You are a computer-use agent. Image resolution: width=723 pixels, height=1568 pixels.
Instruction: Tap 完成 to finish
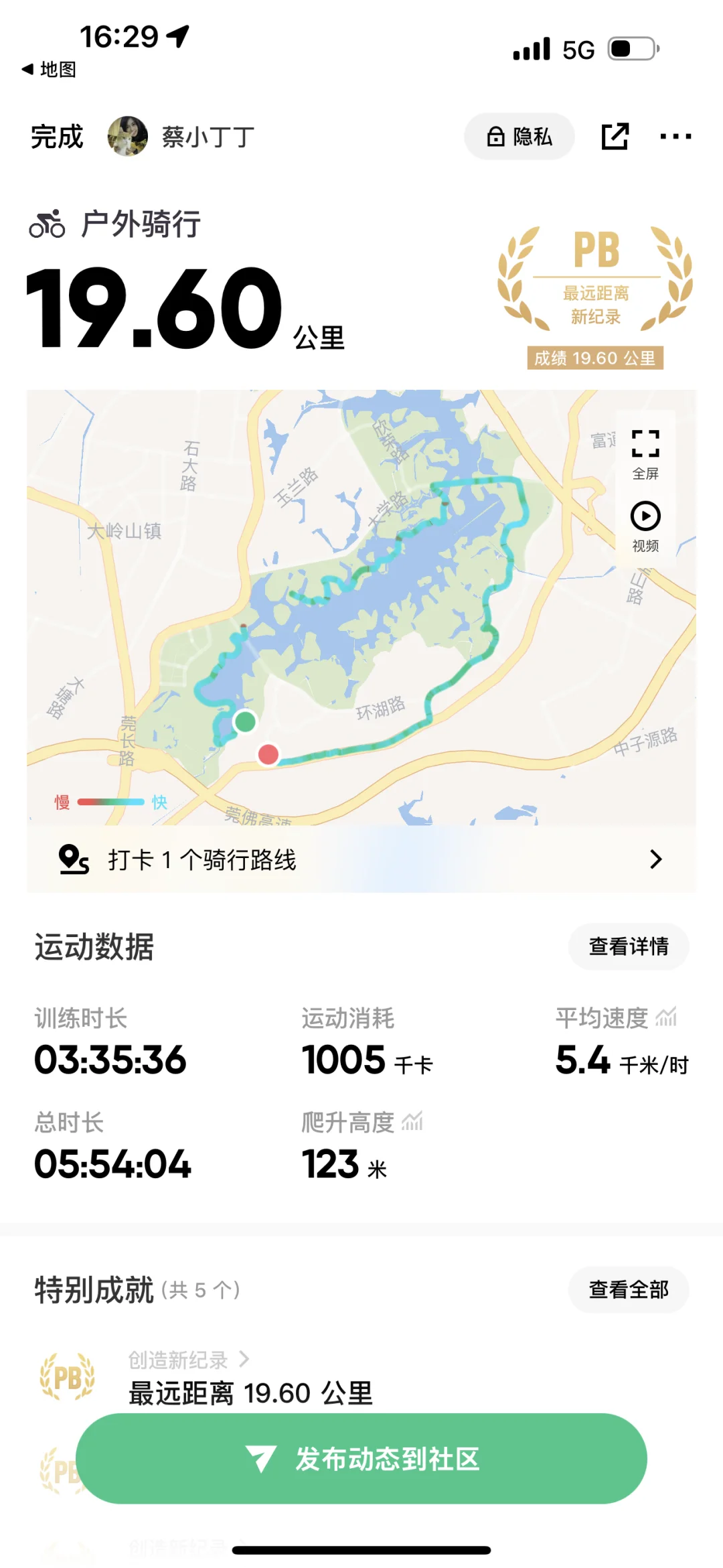click(x=57, y=137)
